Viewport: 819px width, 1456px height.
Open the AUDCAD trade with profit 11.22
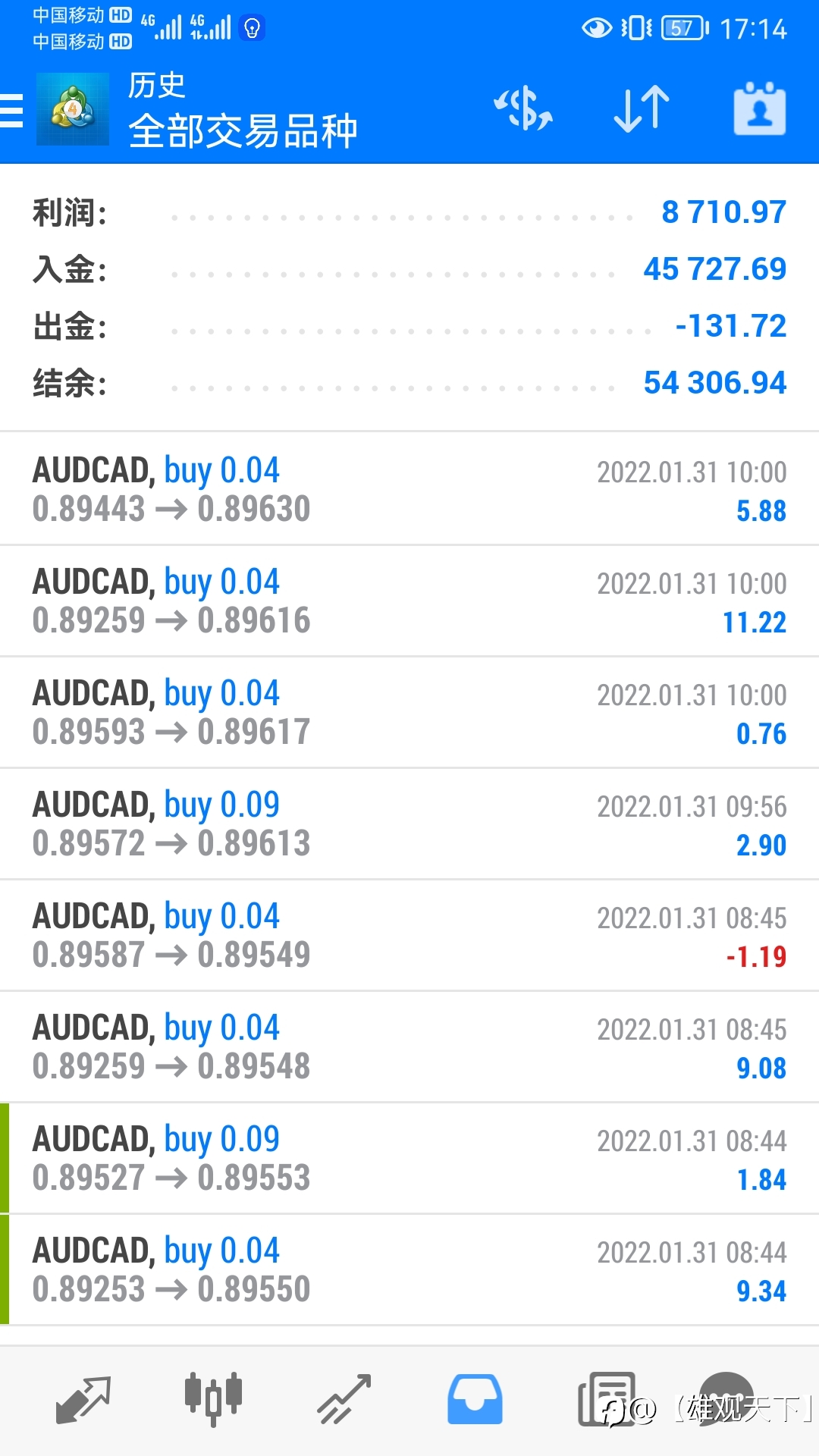coord(409,601)
